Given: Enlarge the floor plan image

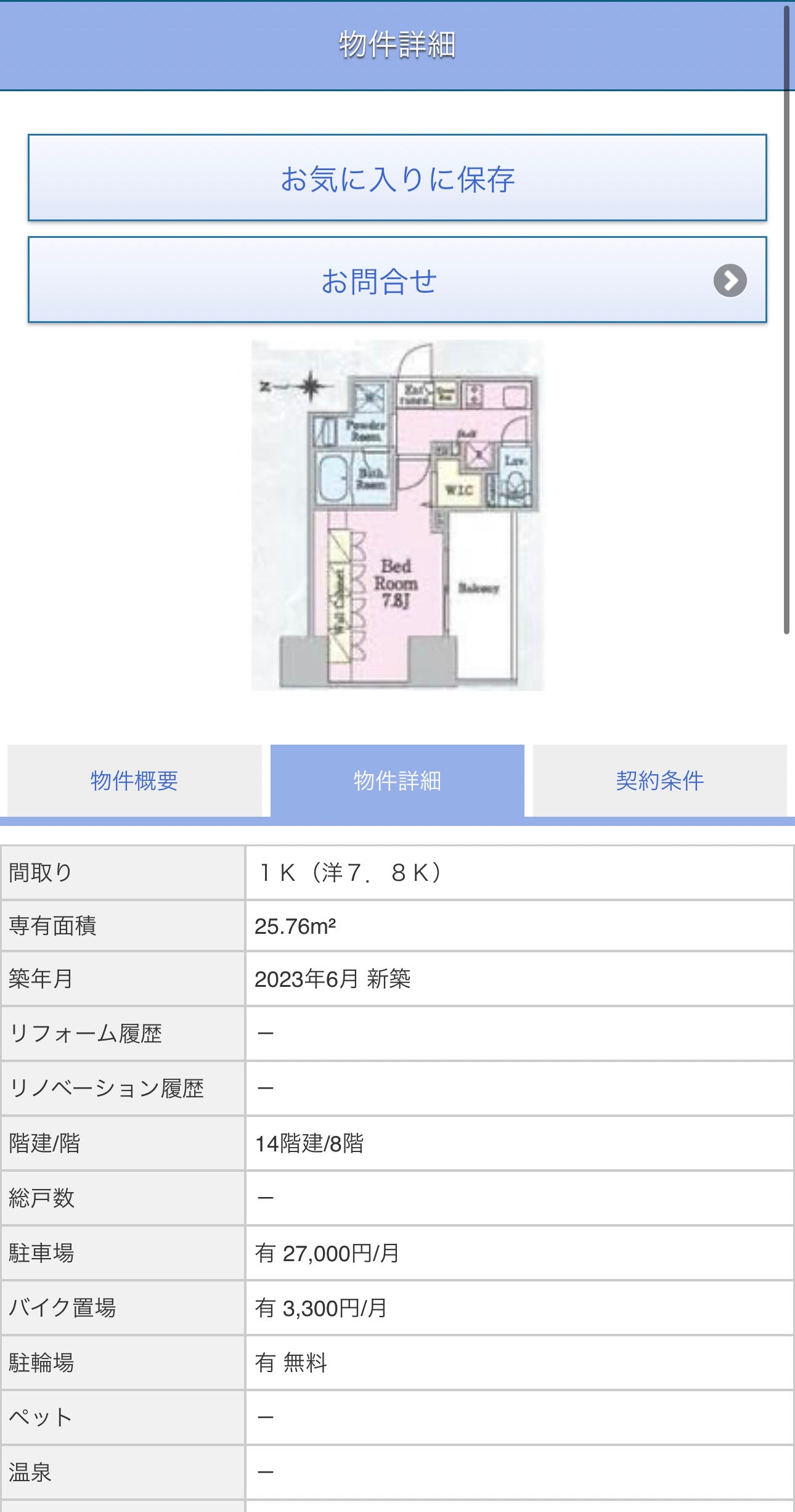Looking at the screenshot, I should (x=397, y=515).
